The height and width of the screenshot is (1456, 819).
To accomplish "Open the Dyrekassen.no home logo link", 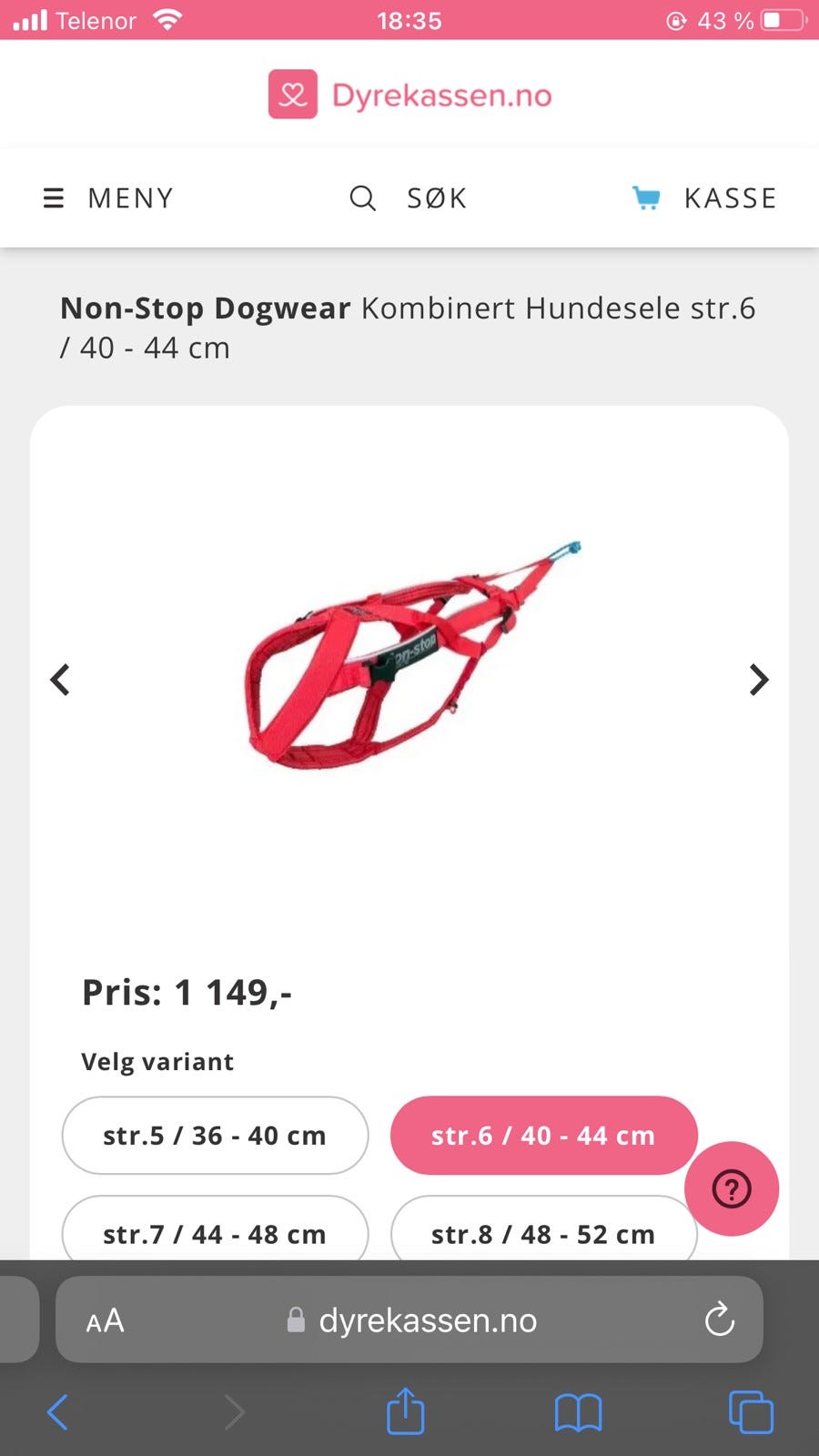I will 409,95.
